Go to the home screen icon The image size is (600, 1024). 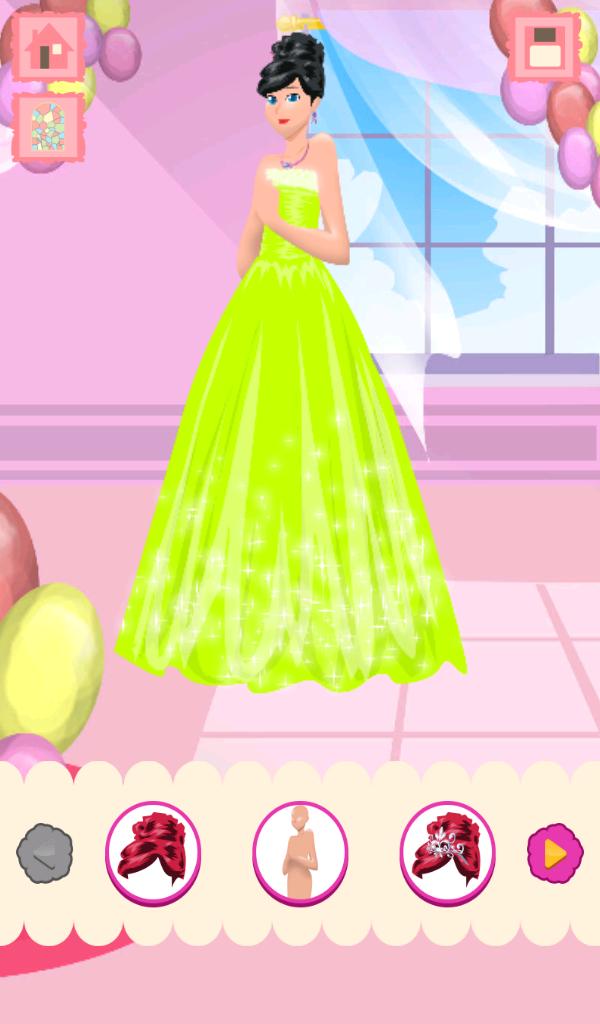(48, 46)
